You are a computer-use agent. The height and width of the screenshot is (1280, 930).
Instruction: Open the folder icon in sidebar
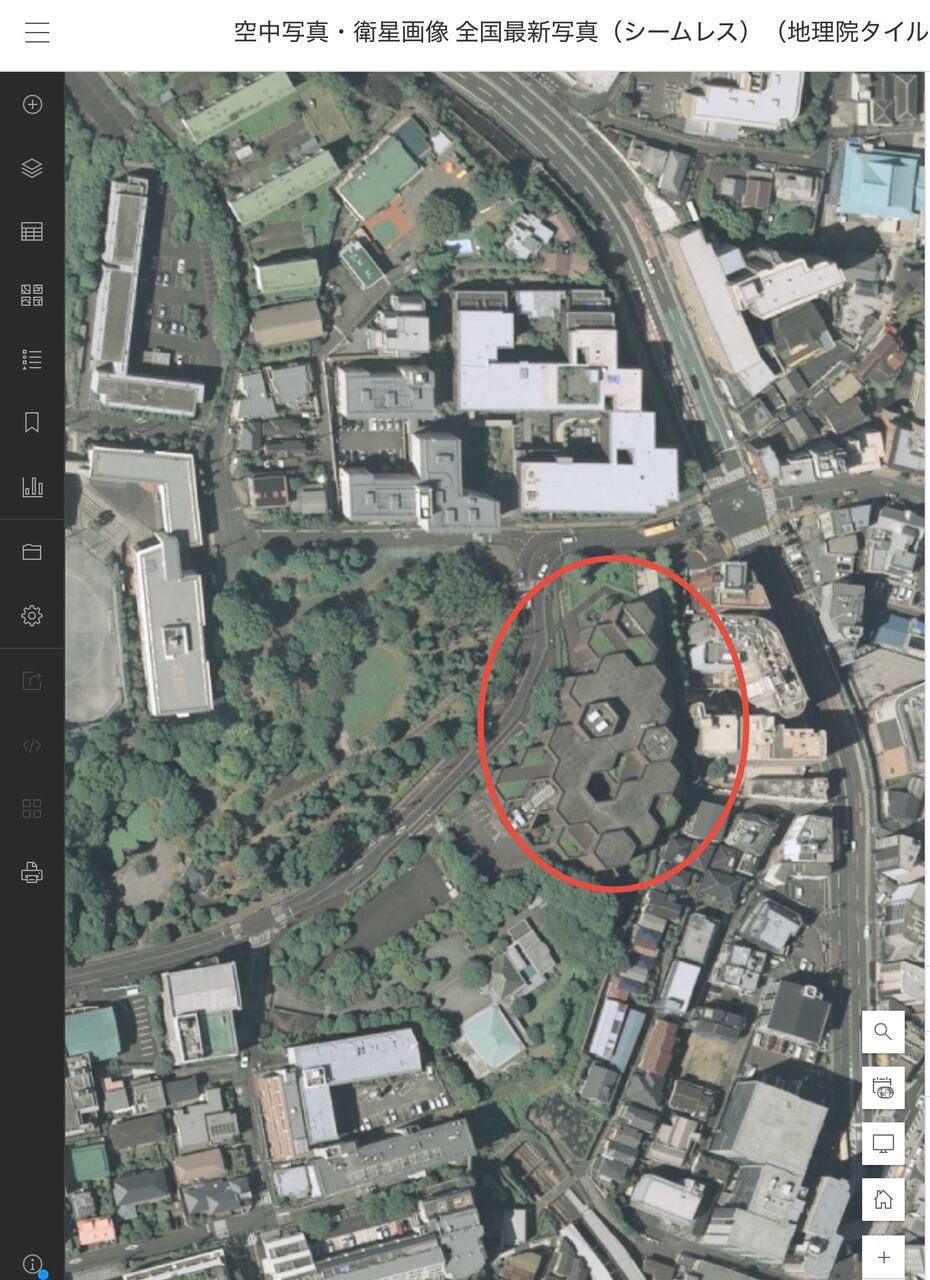click(x=32, y=552)
